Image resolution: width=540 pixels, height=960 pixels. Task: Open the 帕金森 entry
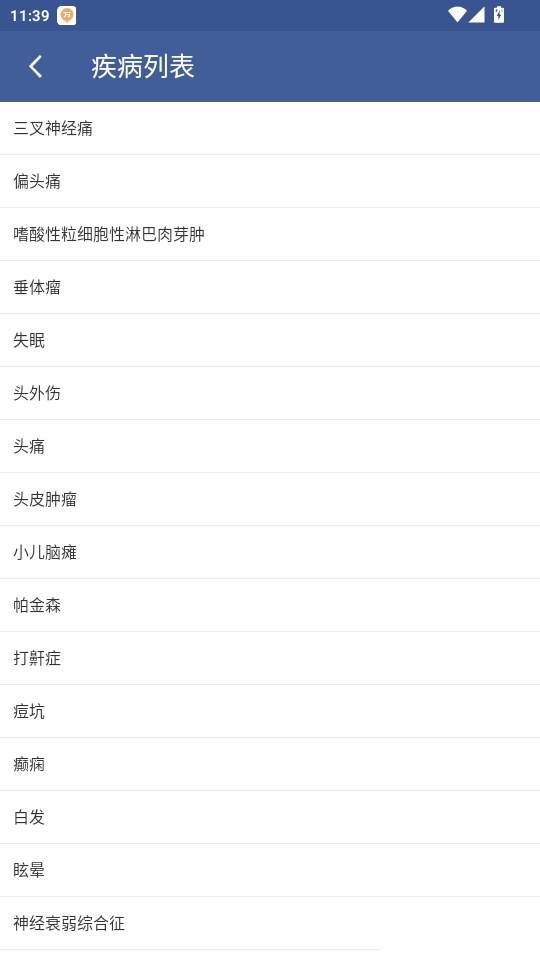pyautogui.click(x=270, y=605)
